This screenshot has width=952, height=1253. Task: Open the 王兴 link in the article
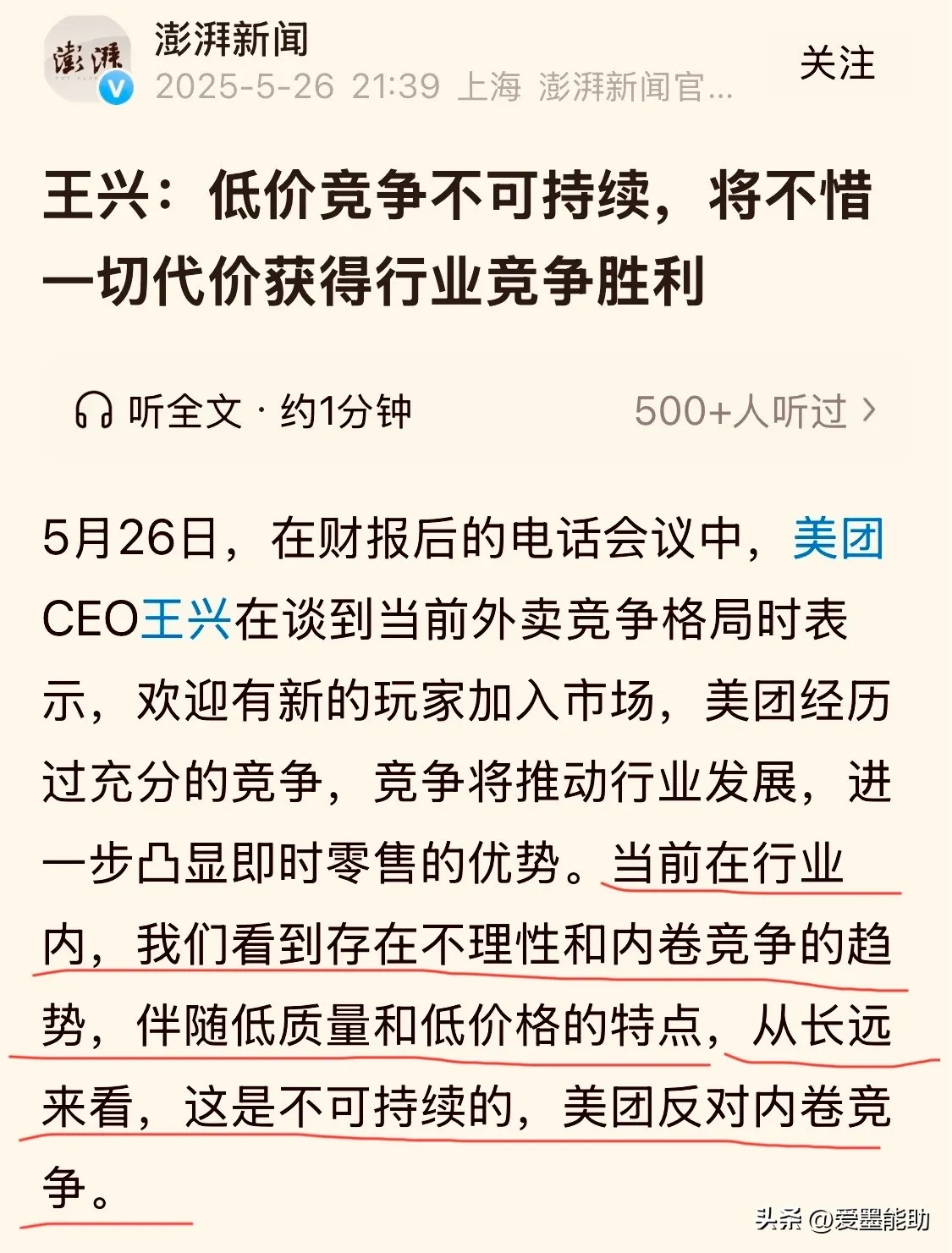(186, 619)
